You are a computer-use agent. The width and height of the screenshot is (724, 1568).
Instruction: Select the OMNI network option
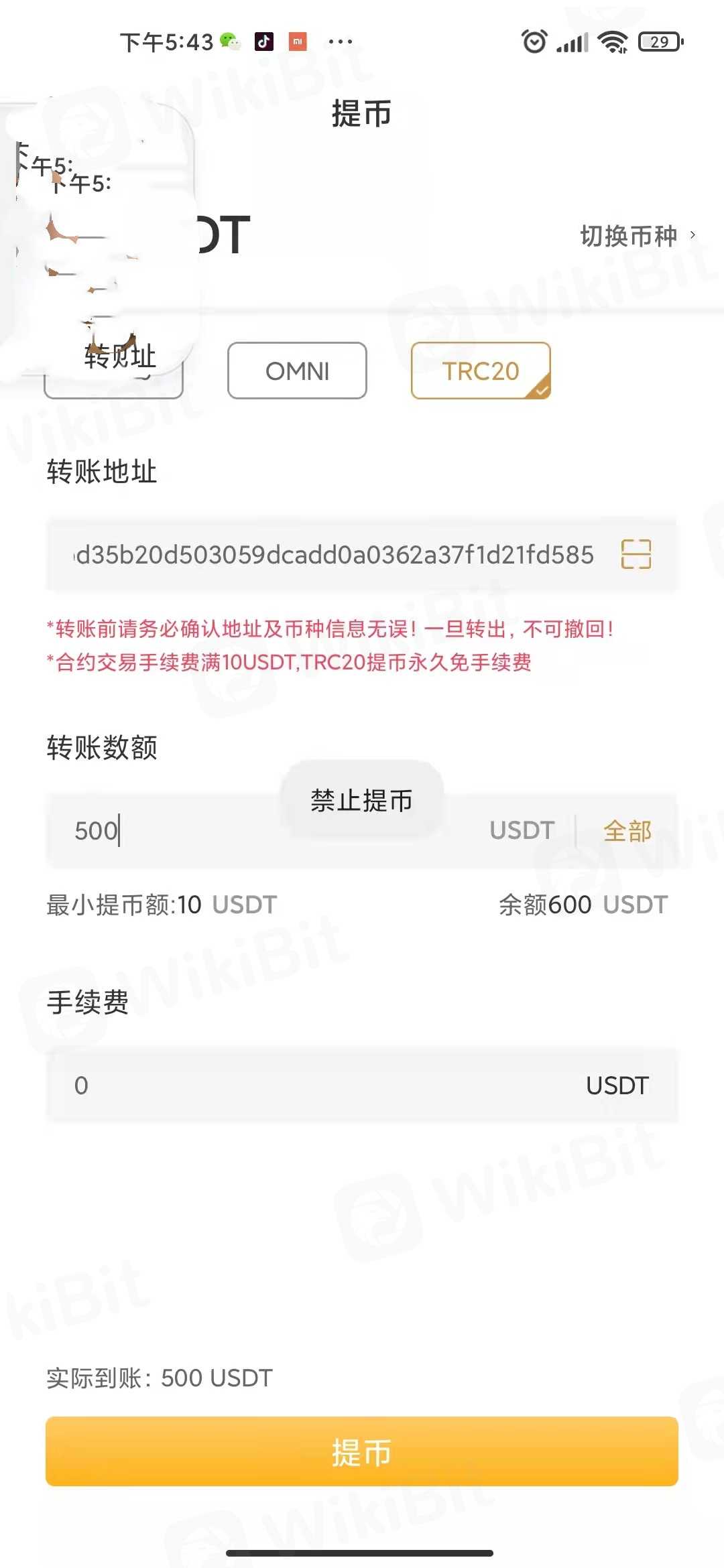tap(297, 371)
